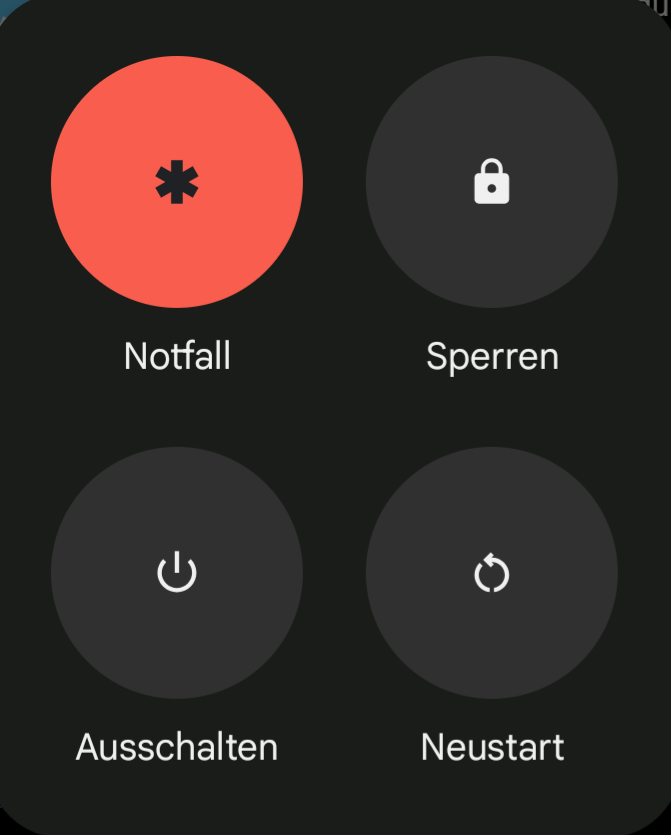Restart the phone with Neustart
This screenshot has width=671, height=835.
[x=491, y=573]
